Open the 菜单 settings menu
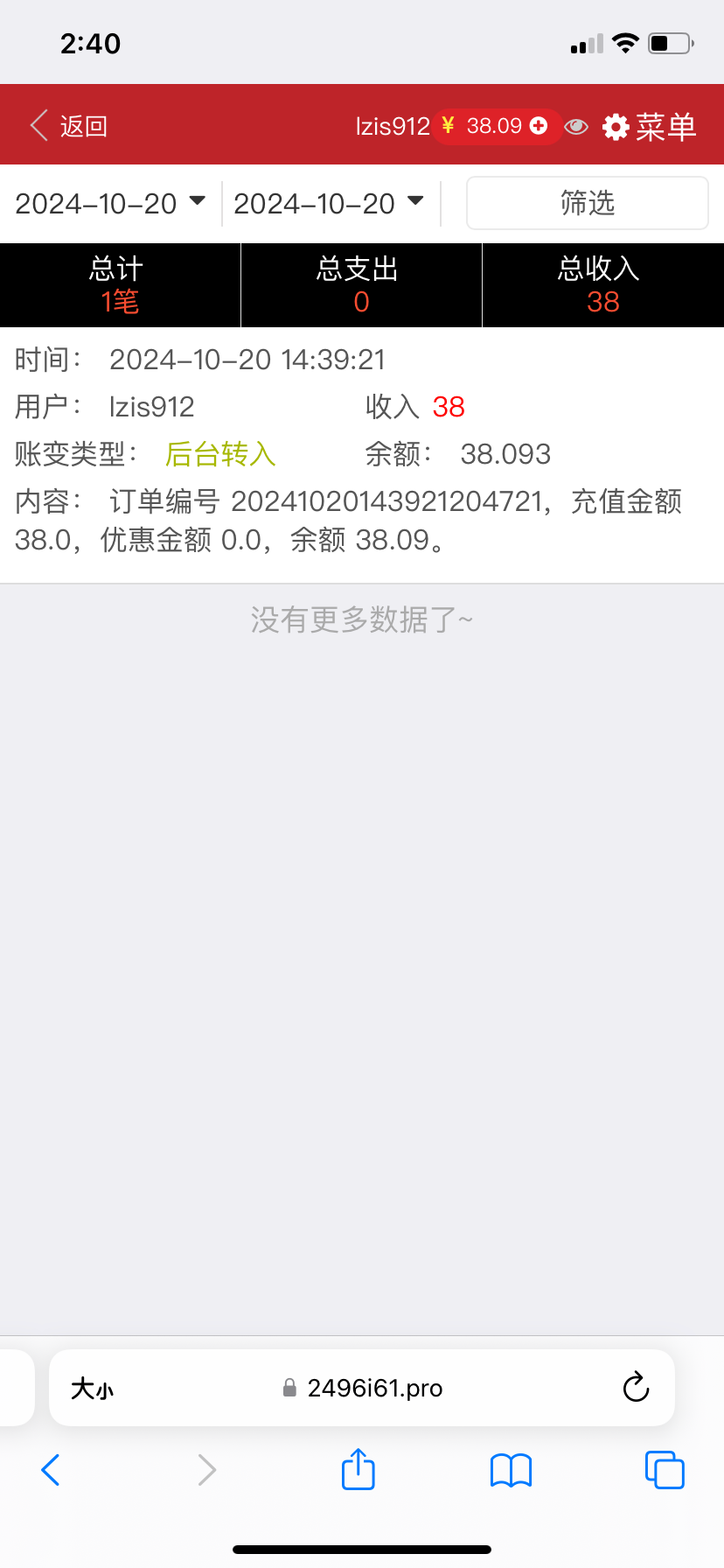724x1568 pixels. click(650, 127)
